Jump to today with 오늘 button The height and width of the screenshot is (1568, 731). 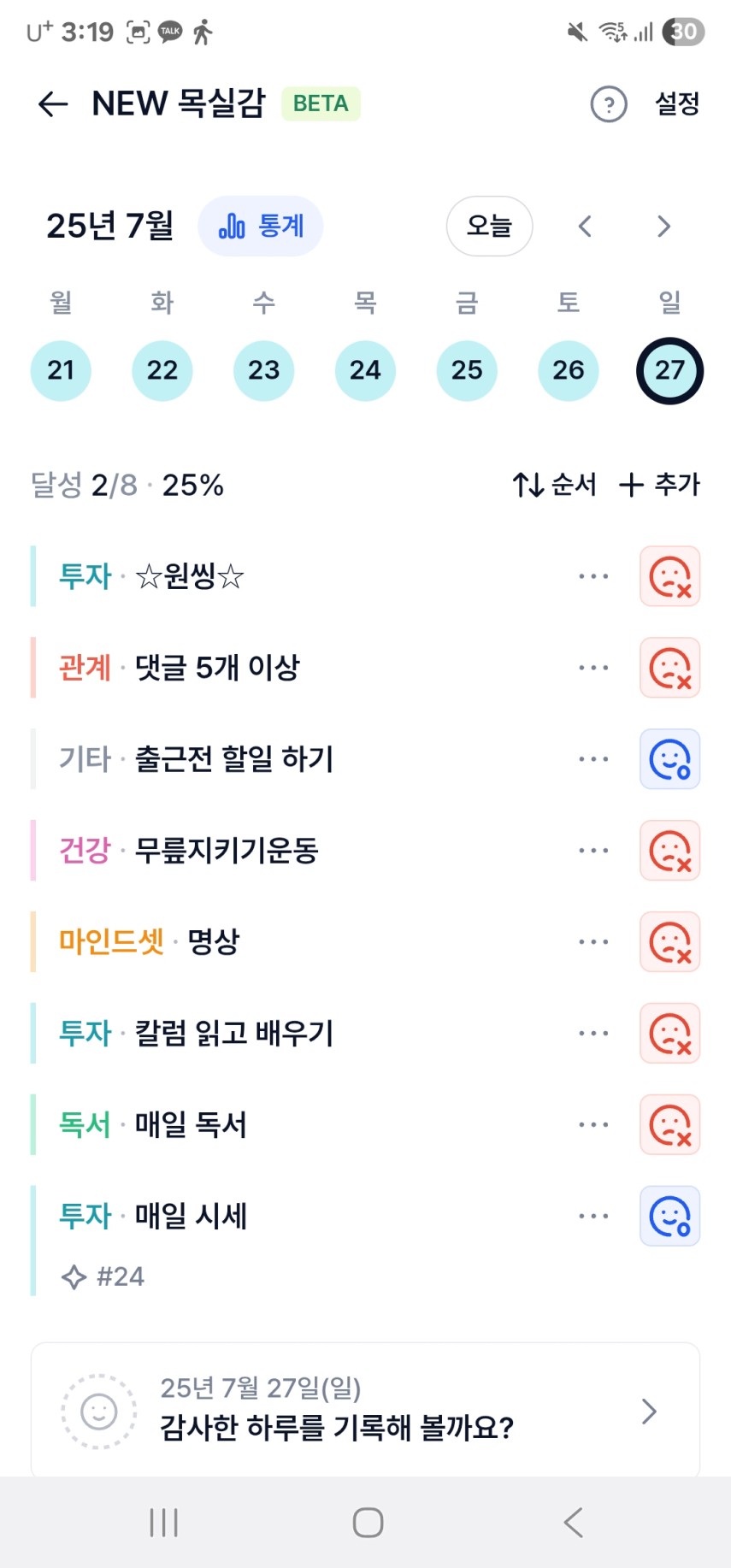489,226
